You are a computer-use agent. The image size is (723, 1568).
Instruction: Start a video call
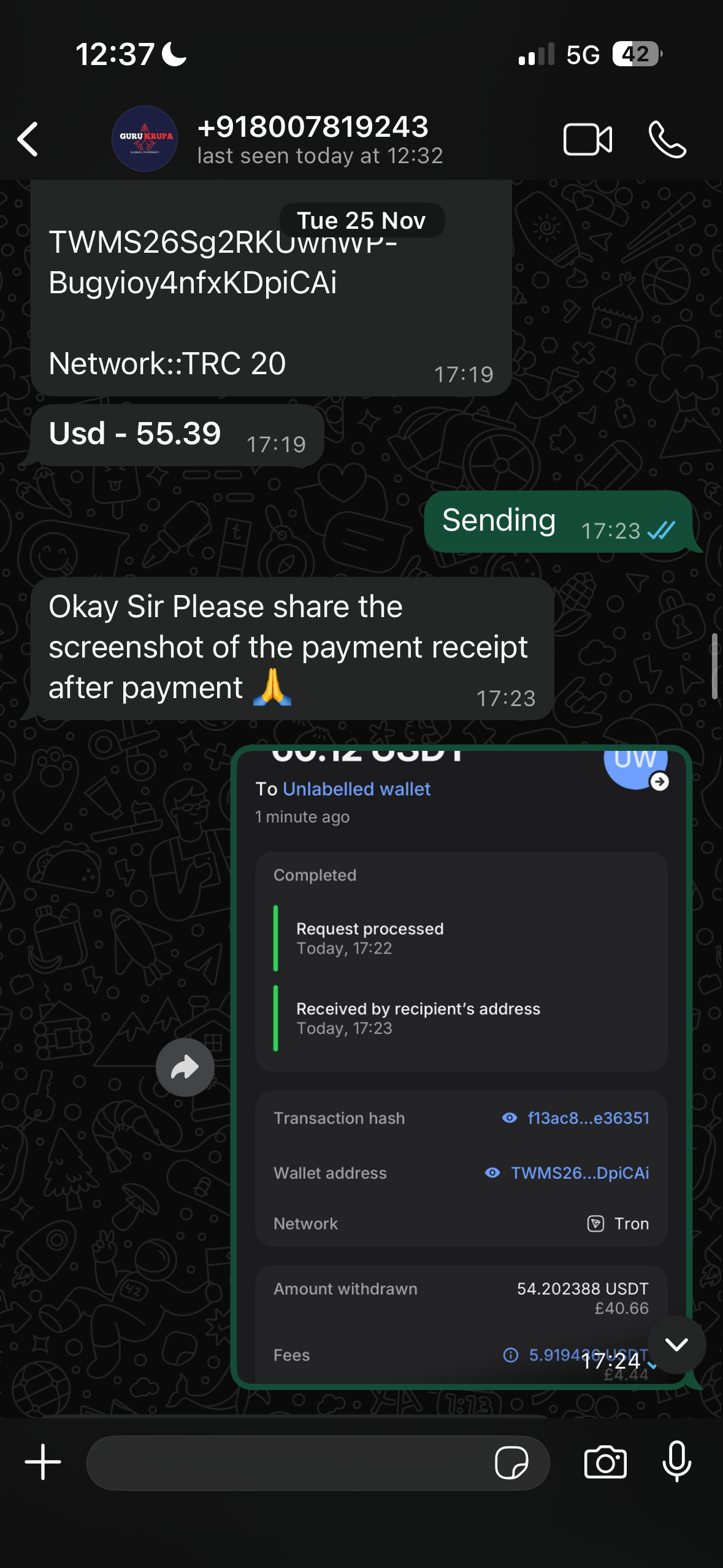tap(587, 140)
